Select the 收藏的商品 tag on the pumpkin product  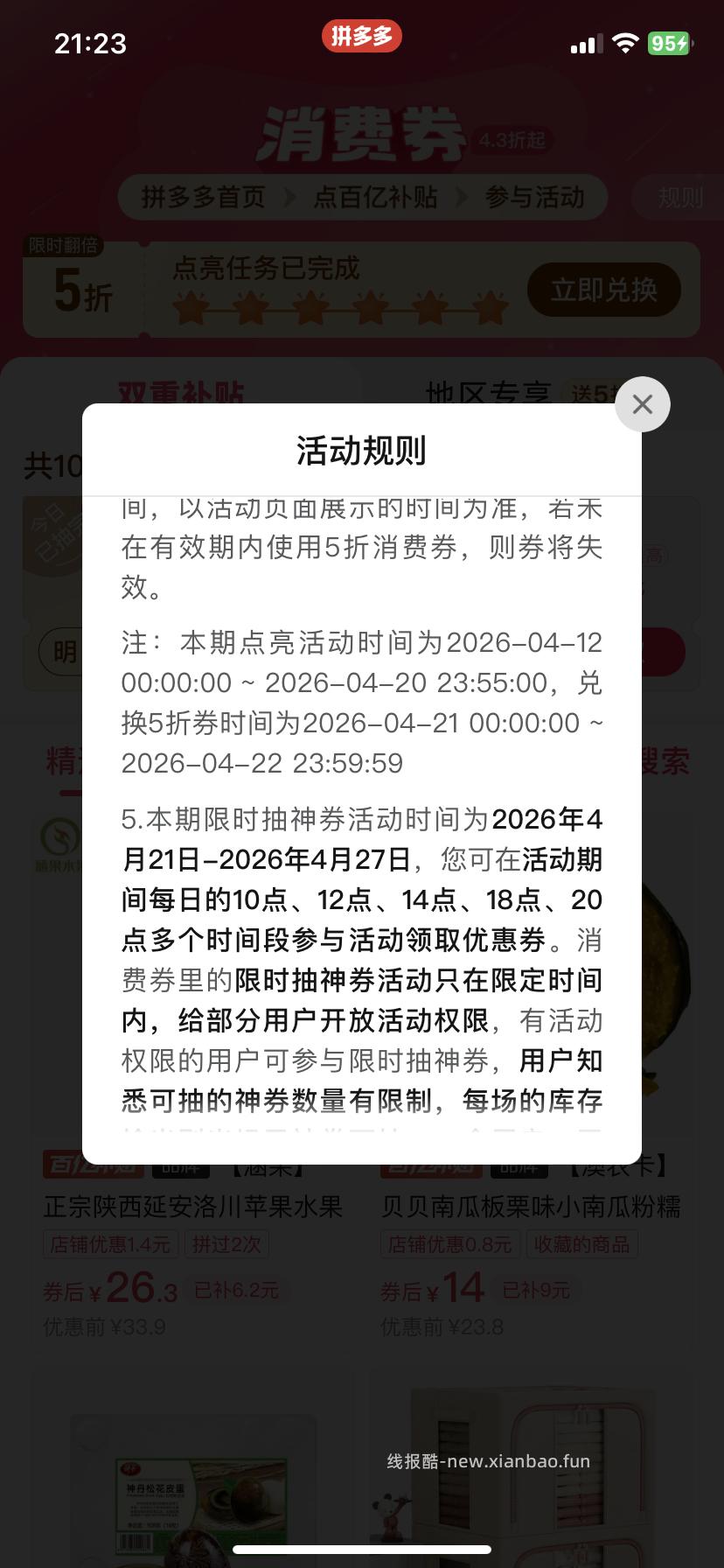582,1243
